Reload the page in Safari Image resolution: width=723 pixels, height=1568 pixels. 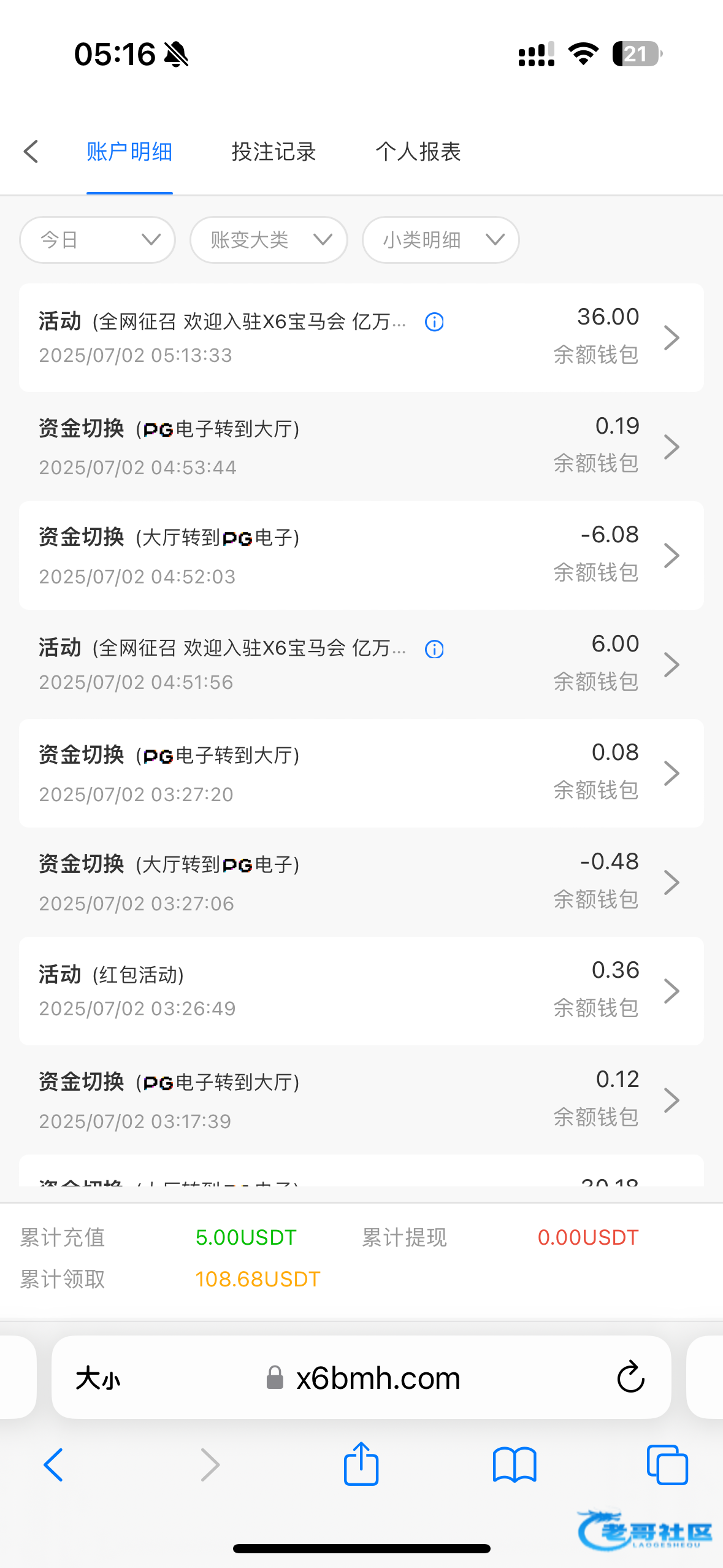(x=630, y=1377)
